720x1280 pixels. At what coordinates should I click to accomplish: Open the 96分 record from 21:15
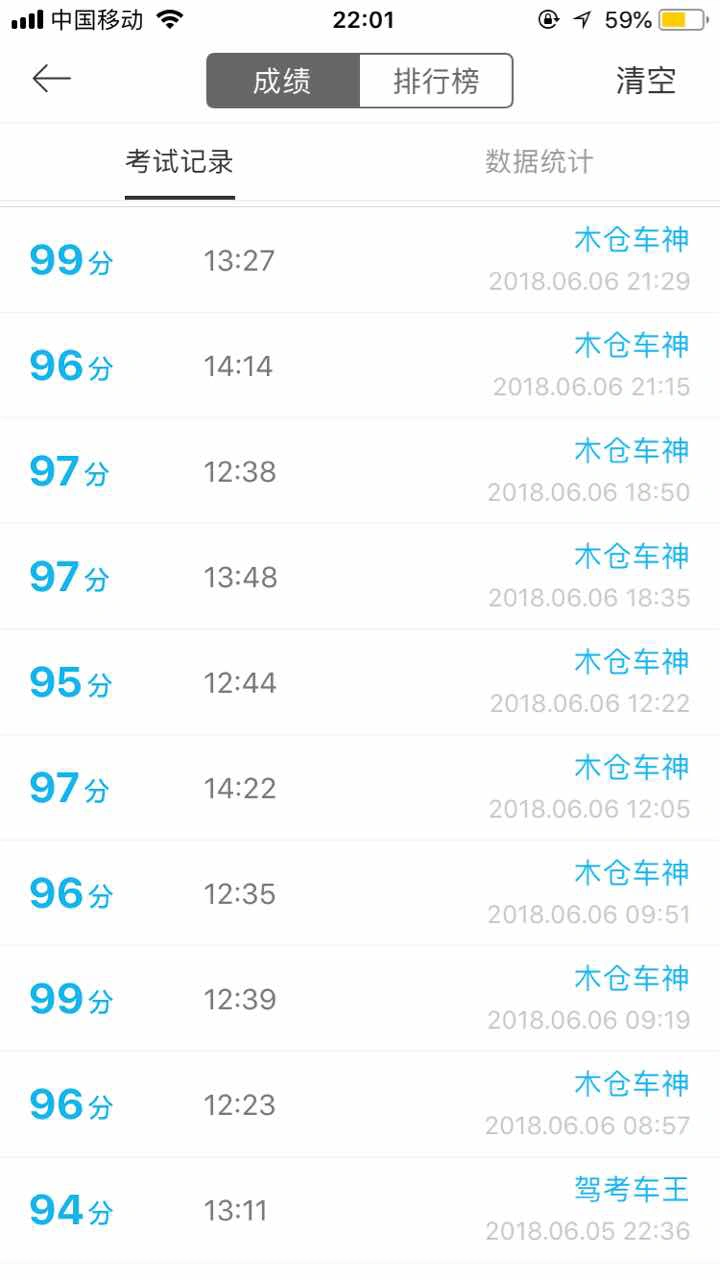point(360,366)
